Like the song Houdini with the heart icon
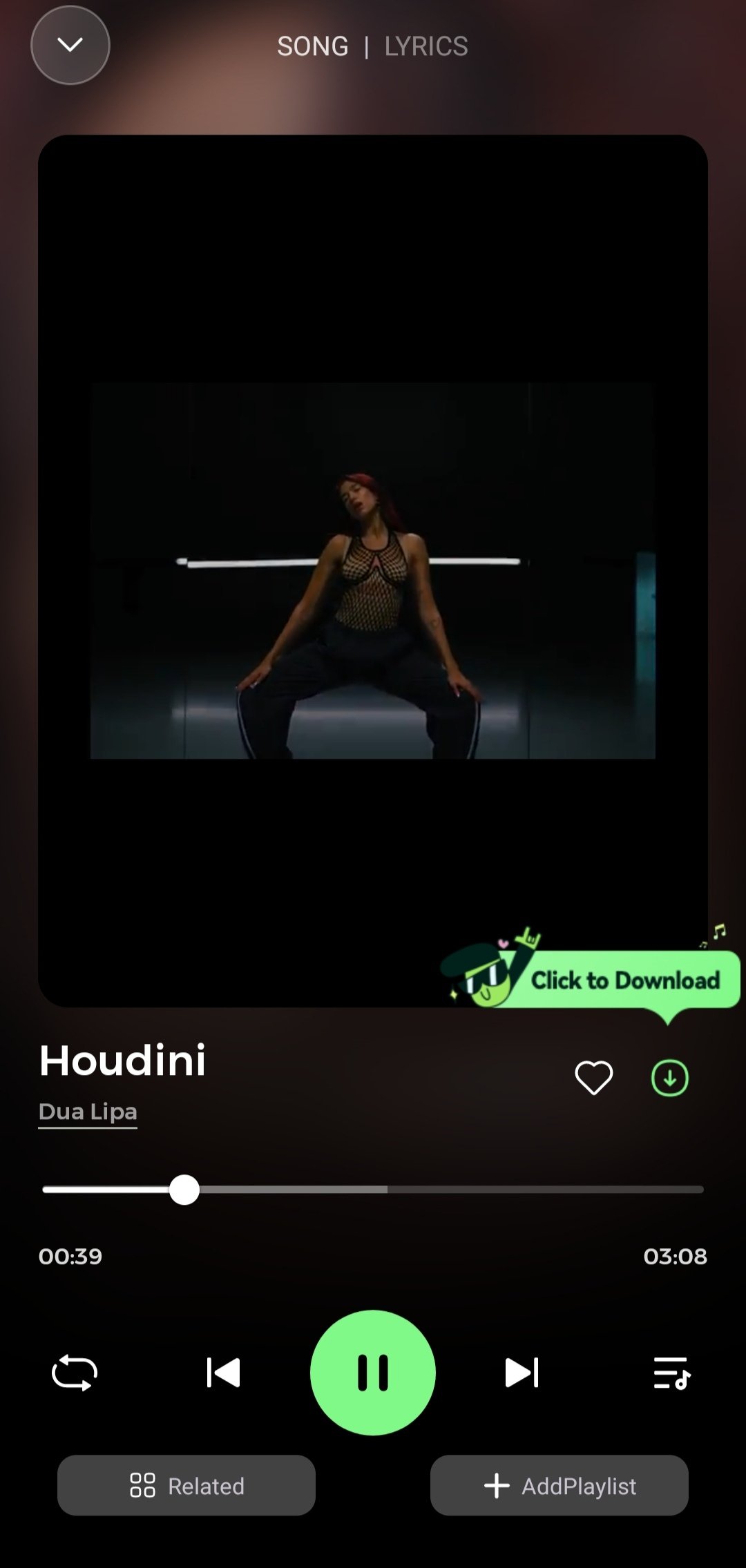Image resolution: width=746 pixels, height=1568 pixels. [x=593, y=1077]
